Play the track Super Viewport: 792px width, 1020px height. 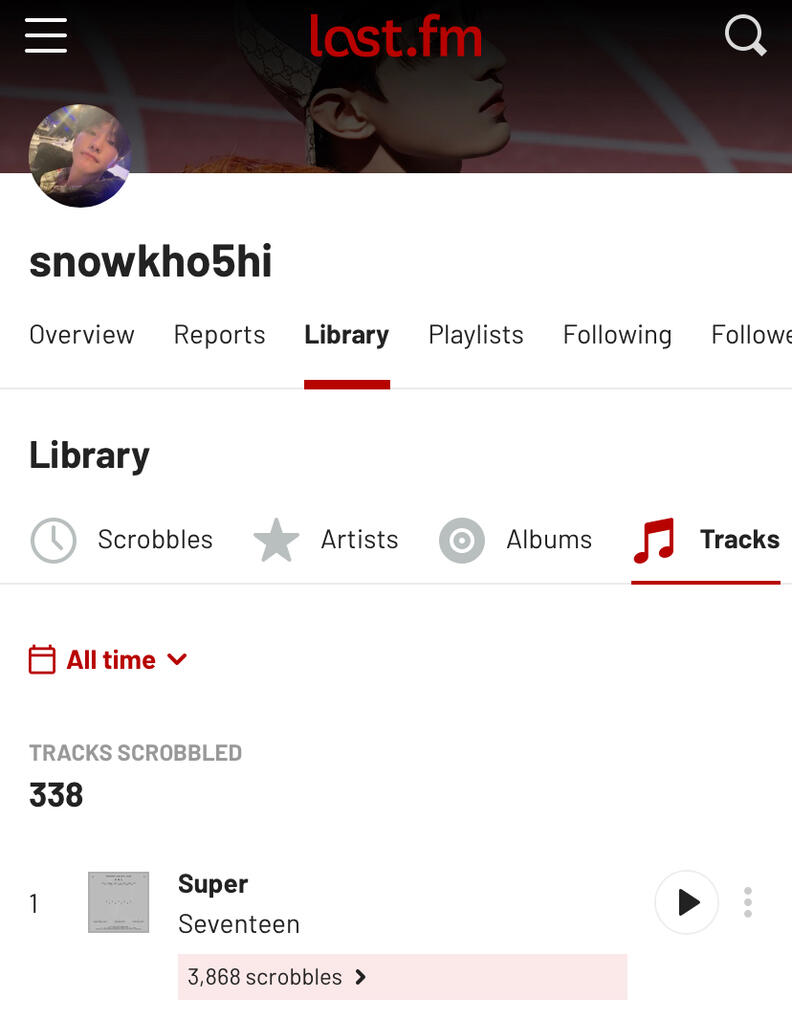pos(687,903)
